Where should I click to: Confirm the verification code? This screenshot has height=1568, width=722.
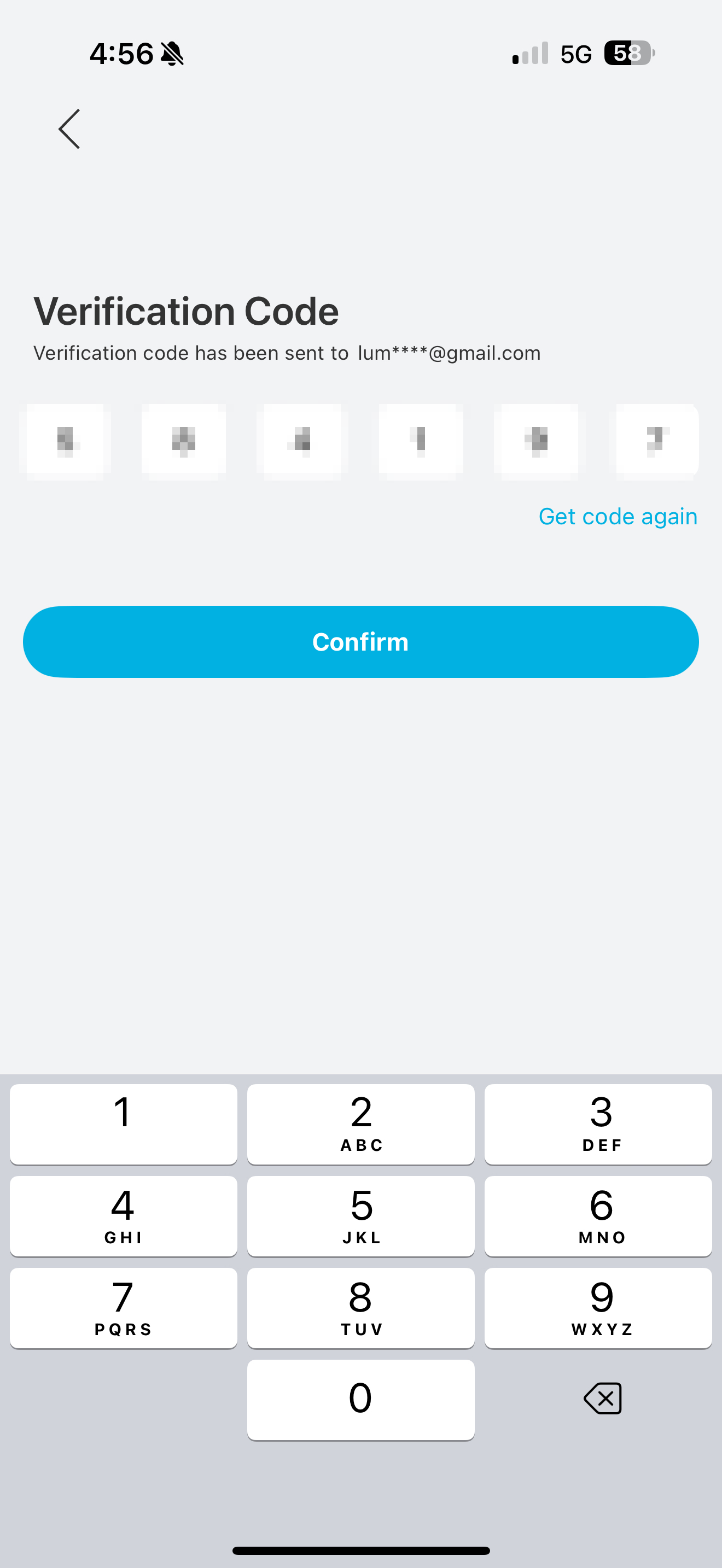tap(360, 641)
